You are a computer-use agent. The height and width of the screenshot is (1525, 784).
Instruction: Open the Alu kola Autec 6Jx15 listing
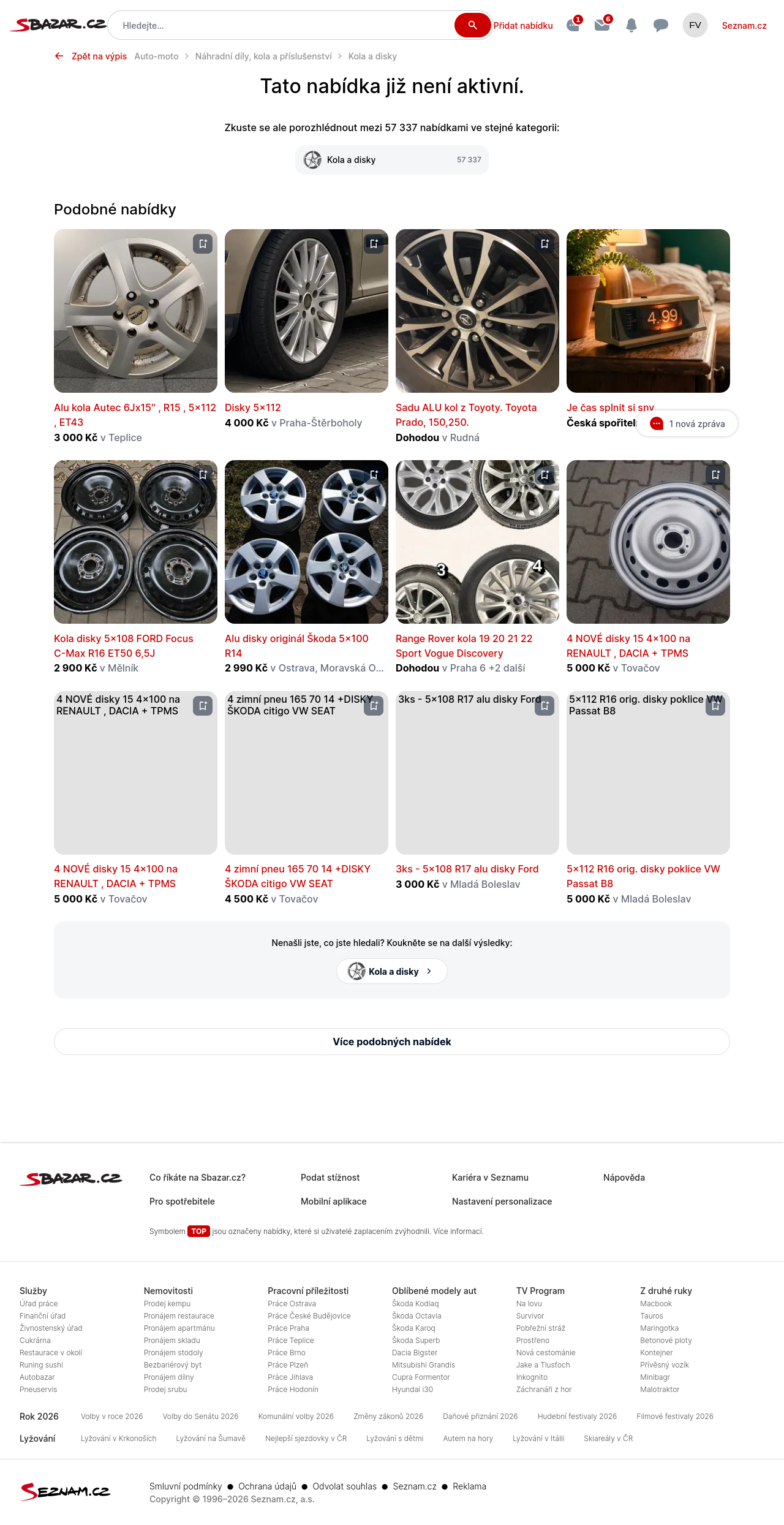[x=135, y=407]
